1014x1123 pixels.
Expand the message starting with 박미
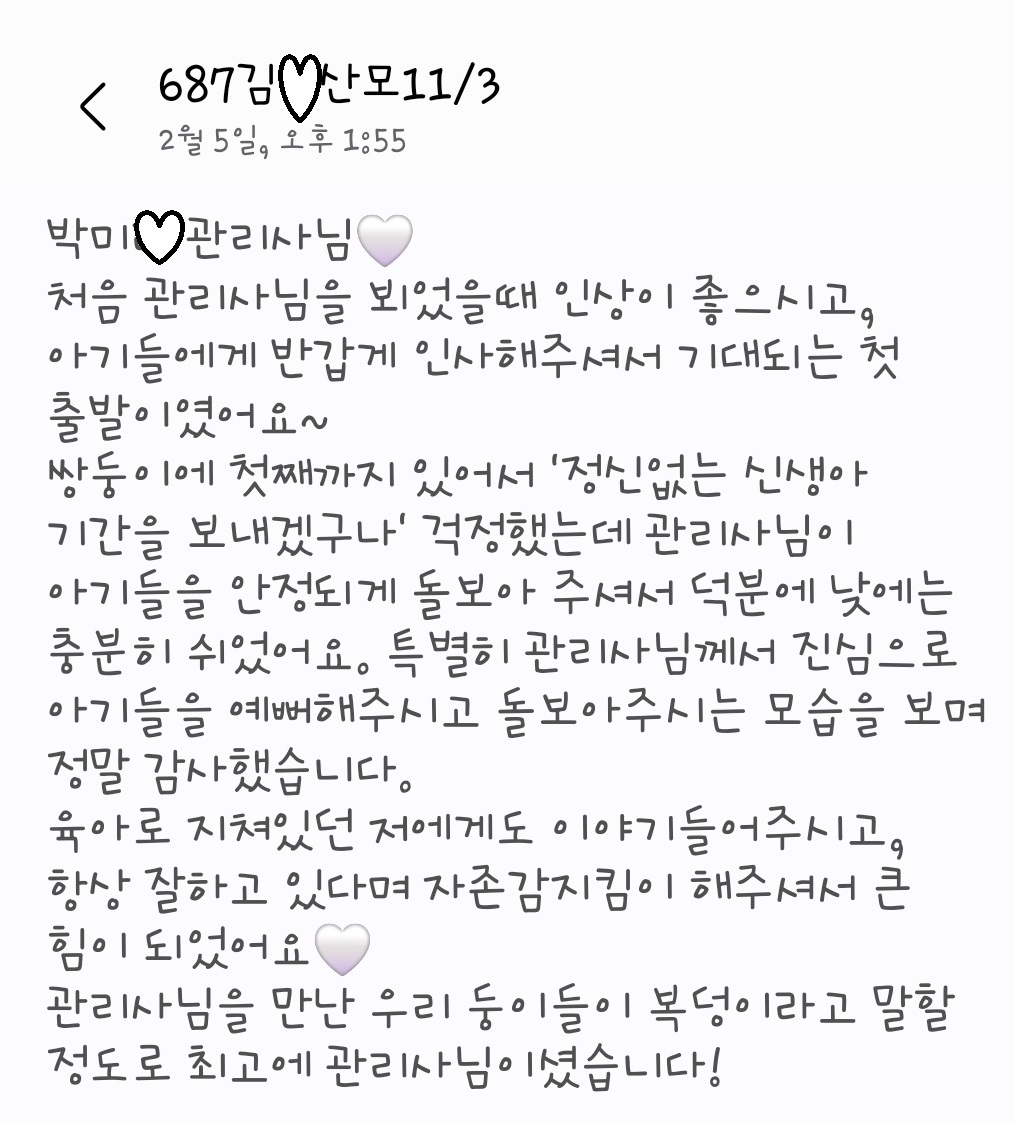200,235
